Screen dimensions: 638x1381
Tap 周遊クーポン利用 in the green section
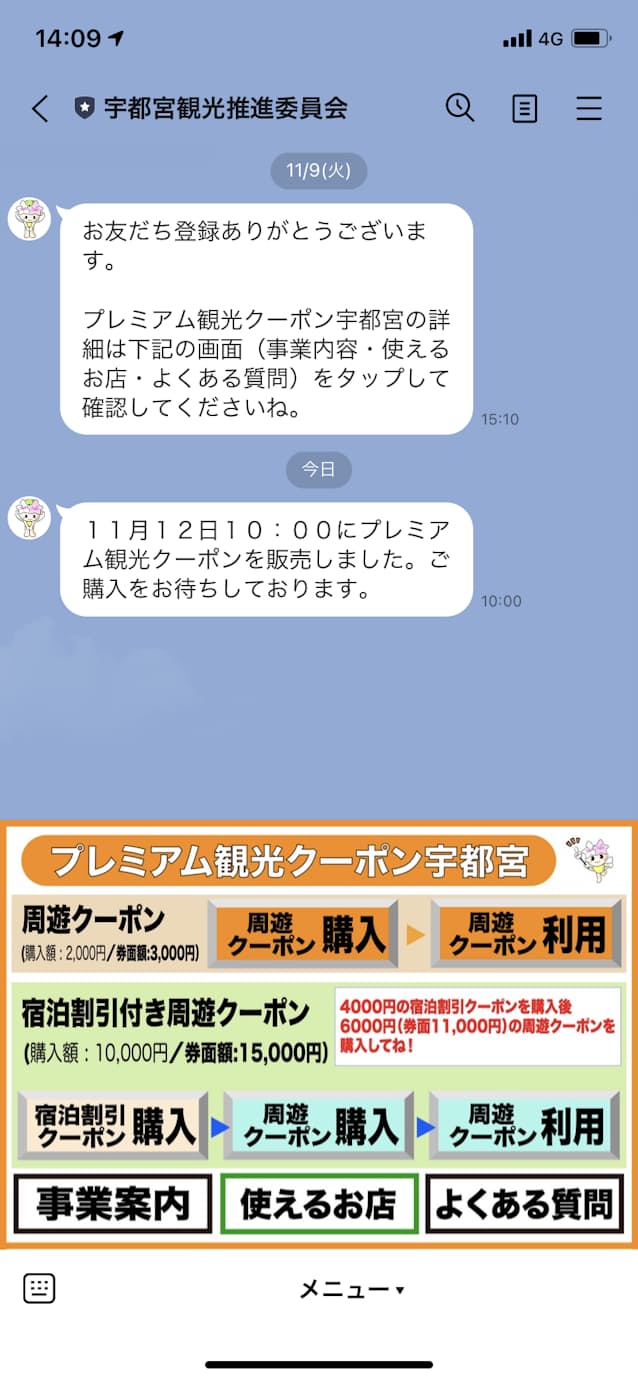tap(527, 1125)
